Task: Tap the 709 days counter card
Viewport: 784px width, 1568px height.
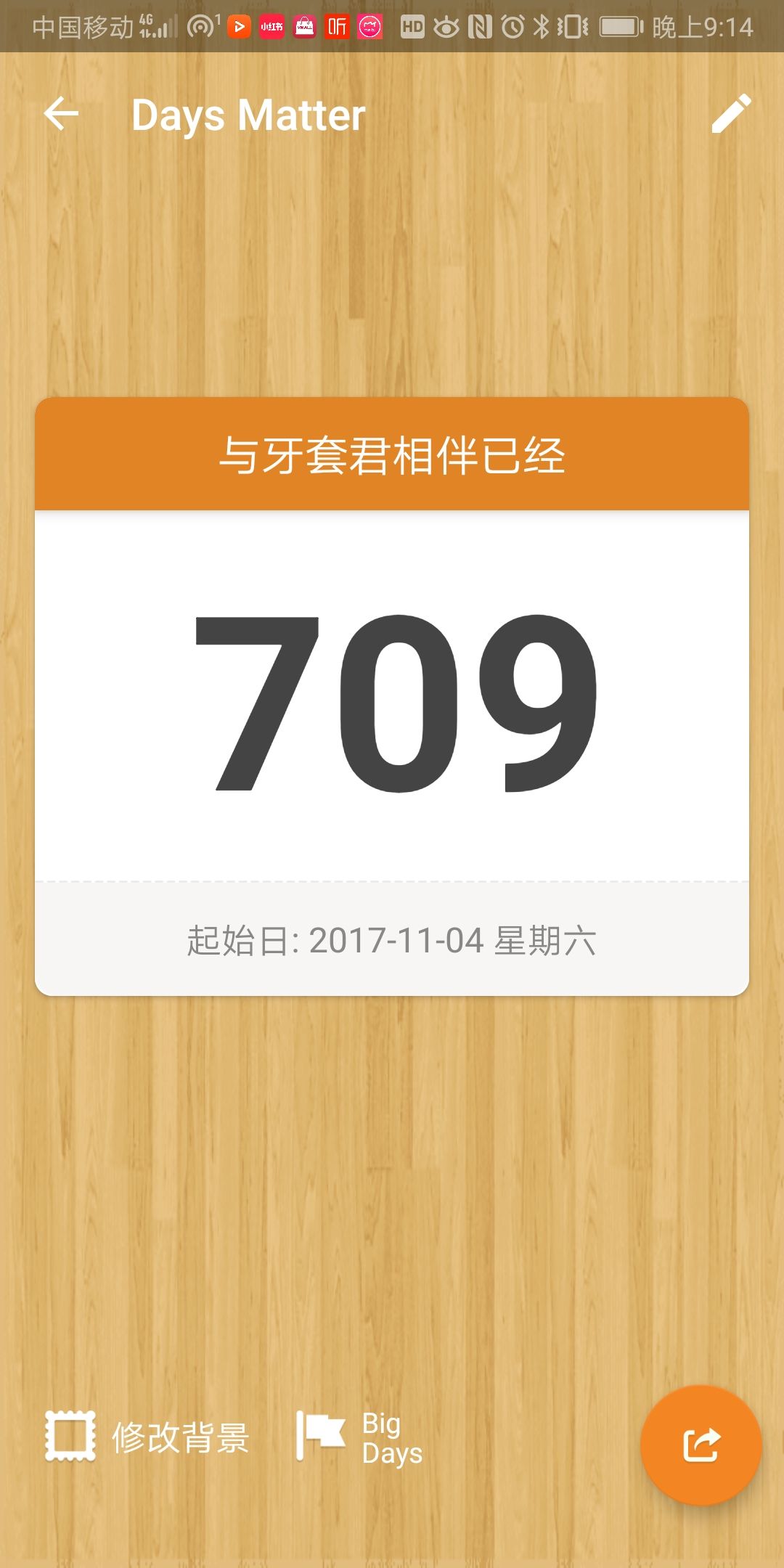Action: click(x=392, y=697)
